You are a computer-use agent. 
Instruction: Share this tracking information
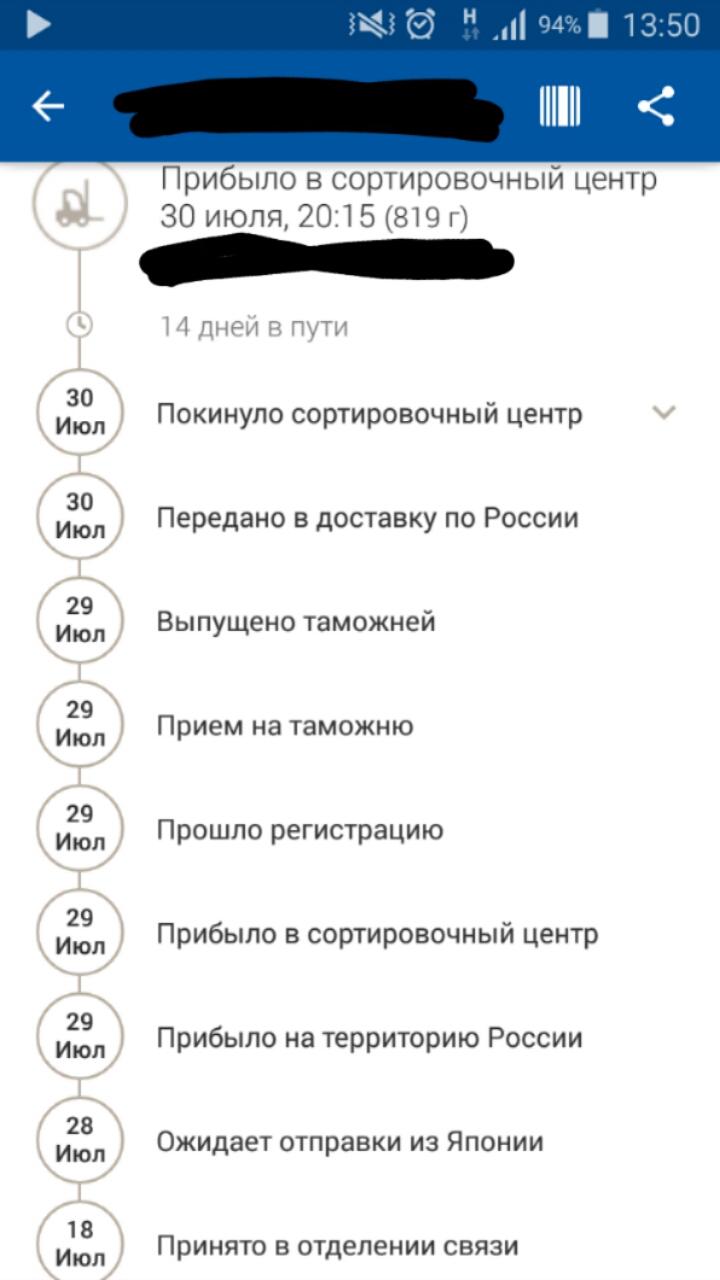657,106
